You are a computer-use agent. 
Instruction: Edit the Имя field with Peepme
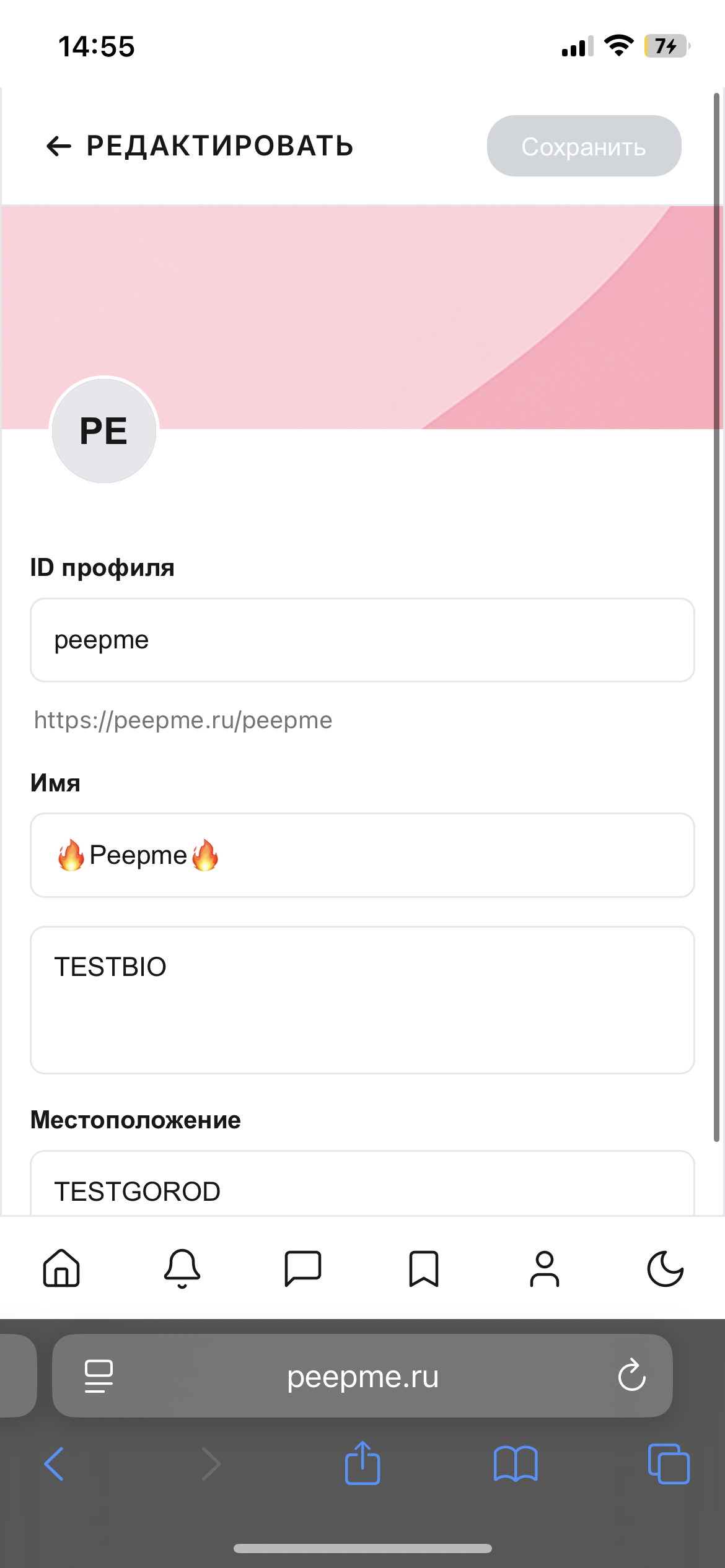362,855
